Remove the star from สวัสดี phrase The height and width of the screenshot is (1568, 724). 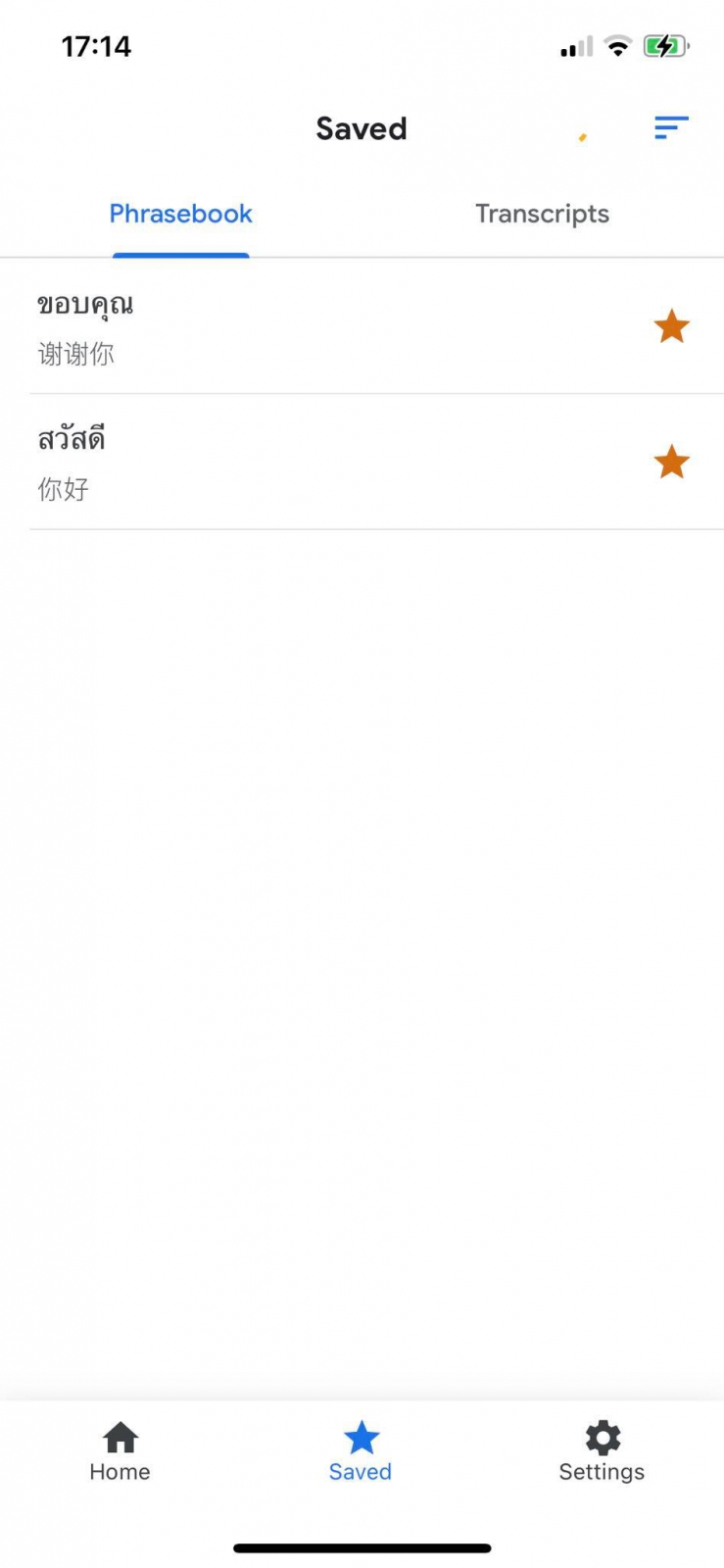pos(671,462)
